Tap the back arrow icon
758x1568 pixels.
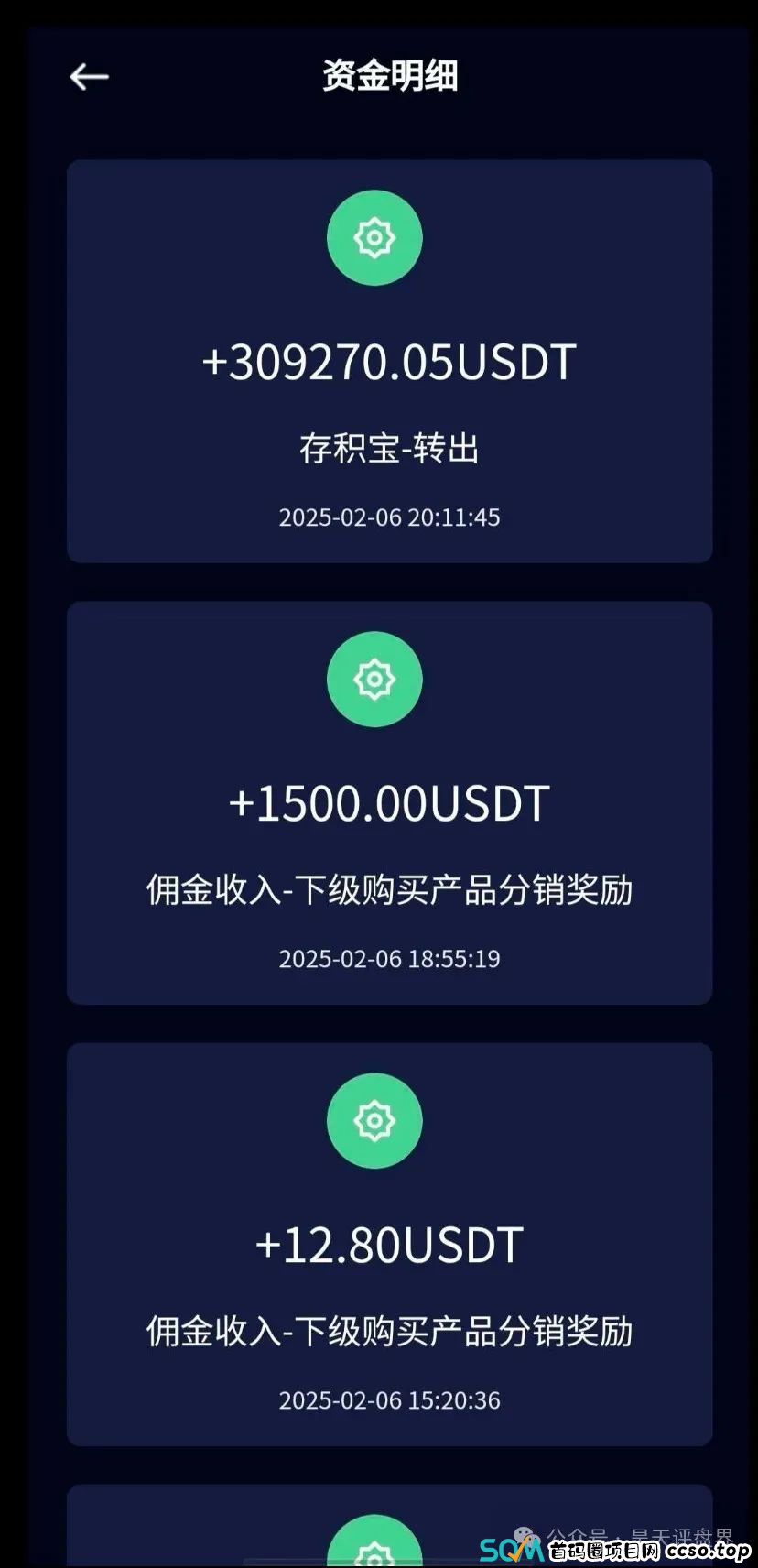click(90, 77)
